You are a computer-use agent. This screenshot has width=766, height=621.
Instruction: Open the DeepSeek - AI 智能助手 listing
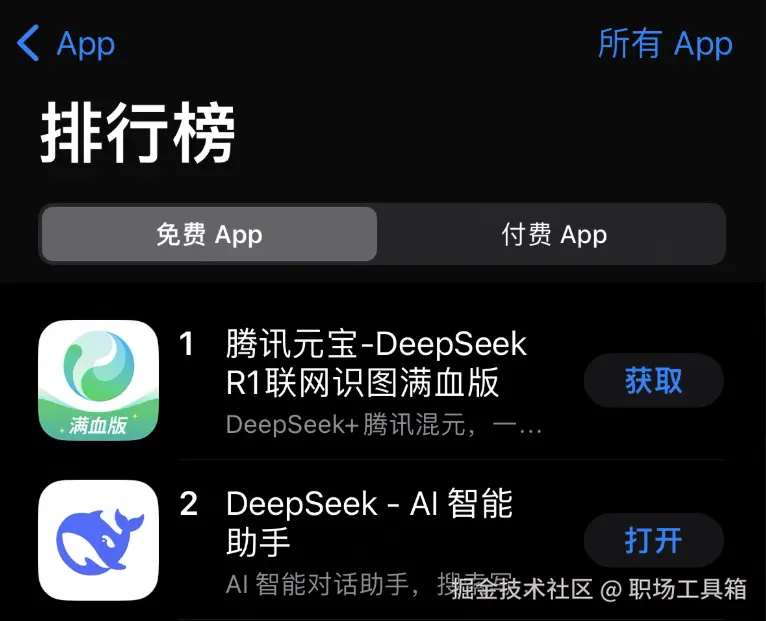369,522
